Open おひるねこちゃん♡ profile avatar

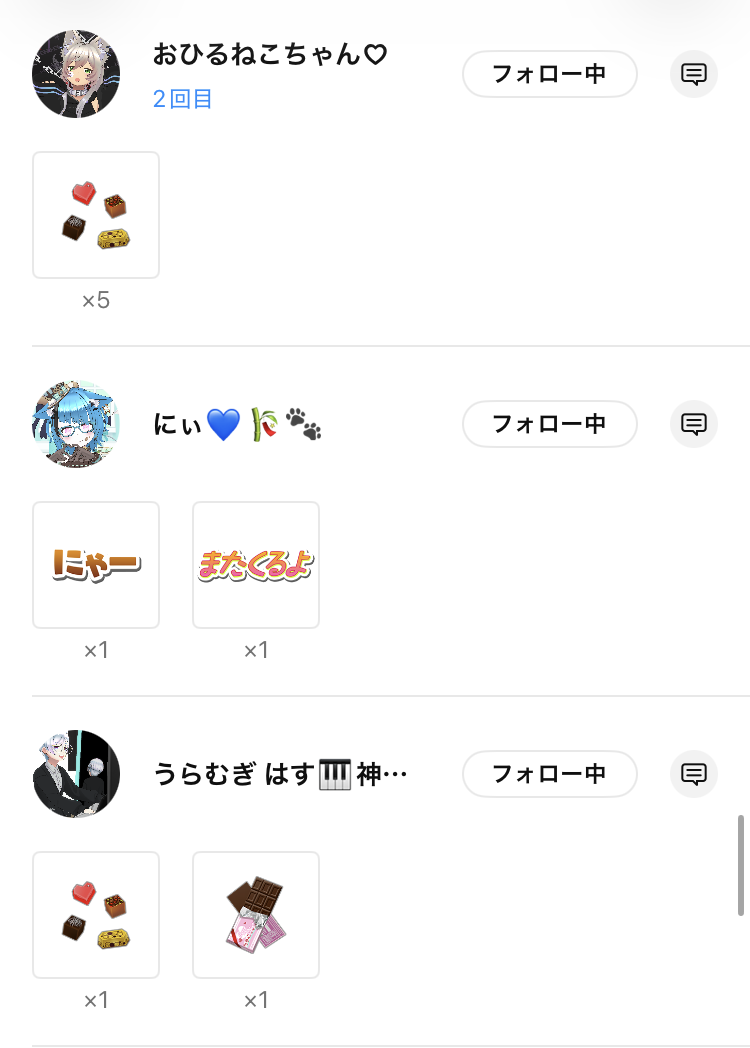[76, 74]
